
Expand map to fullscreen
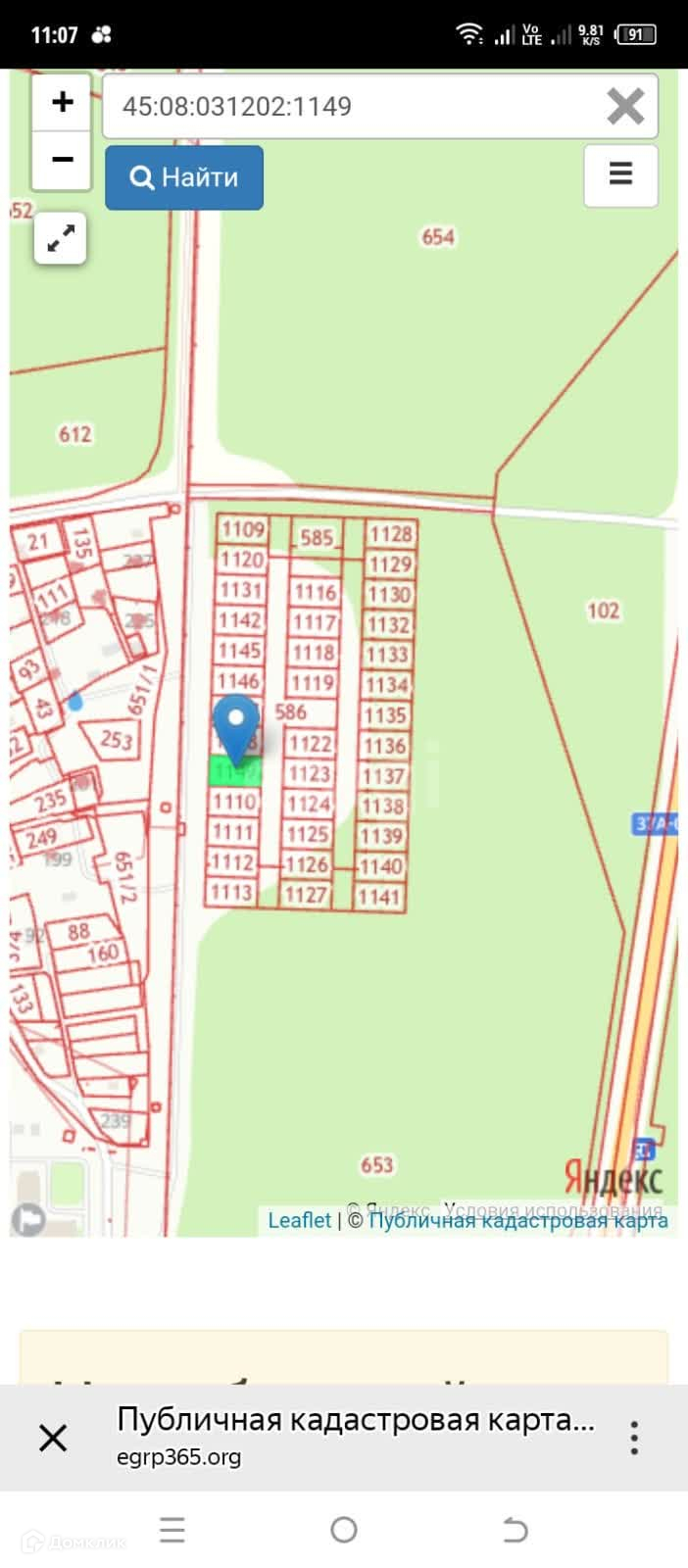[x=61, y=239]
